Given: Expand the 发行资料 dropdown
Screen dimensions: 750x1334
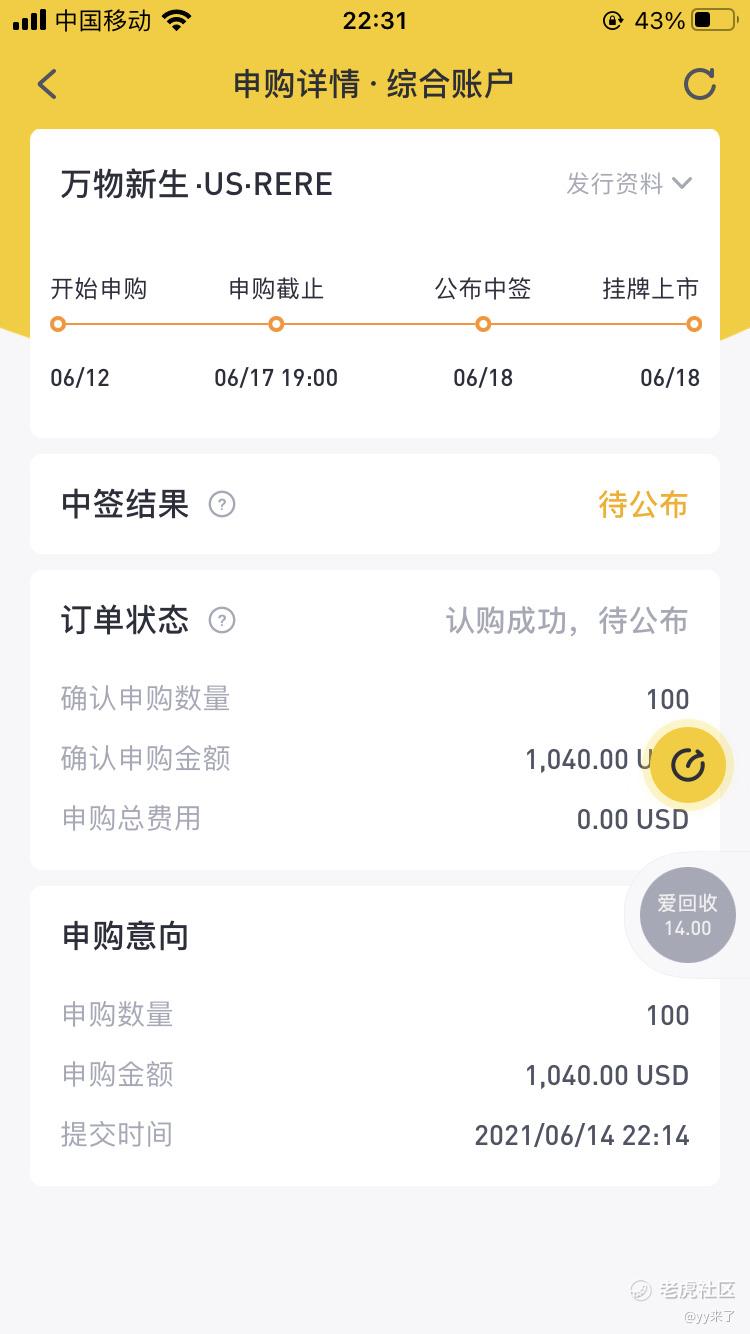Looking at the screenshot, I should coord(629,184).
